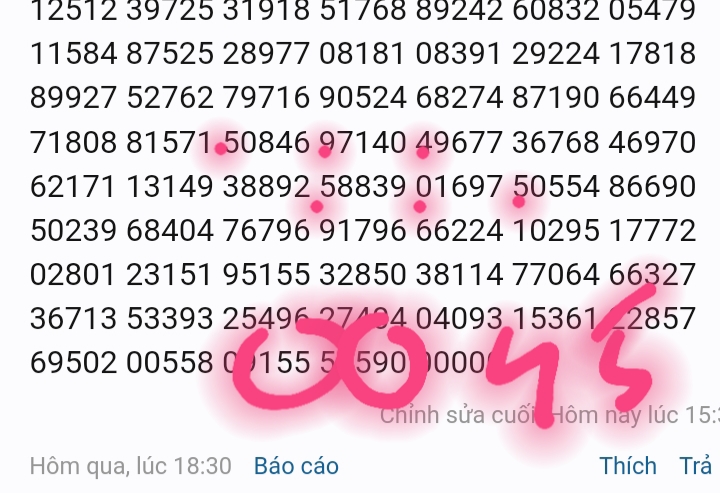Image resolution: width=720 pixels, height=493 pixels.
Task: Like the post with Thích
Action: point(628,466)
